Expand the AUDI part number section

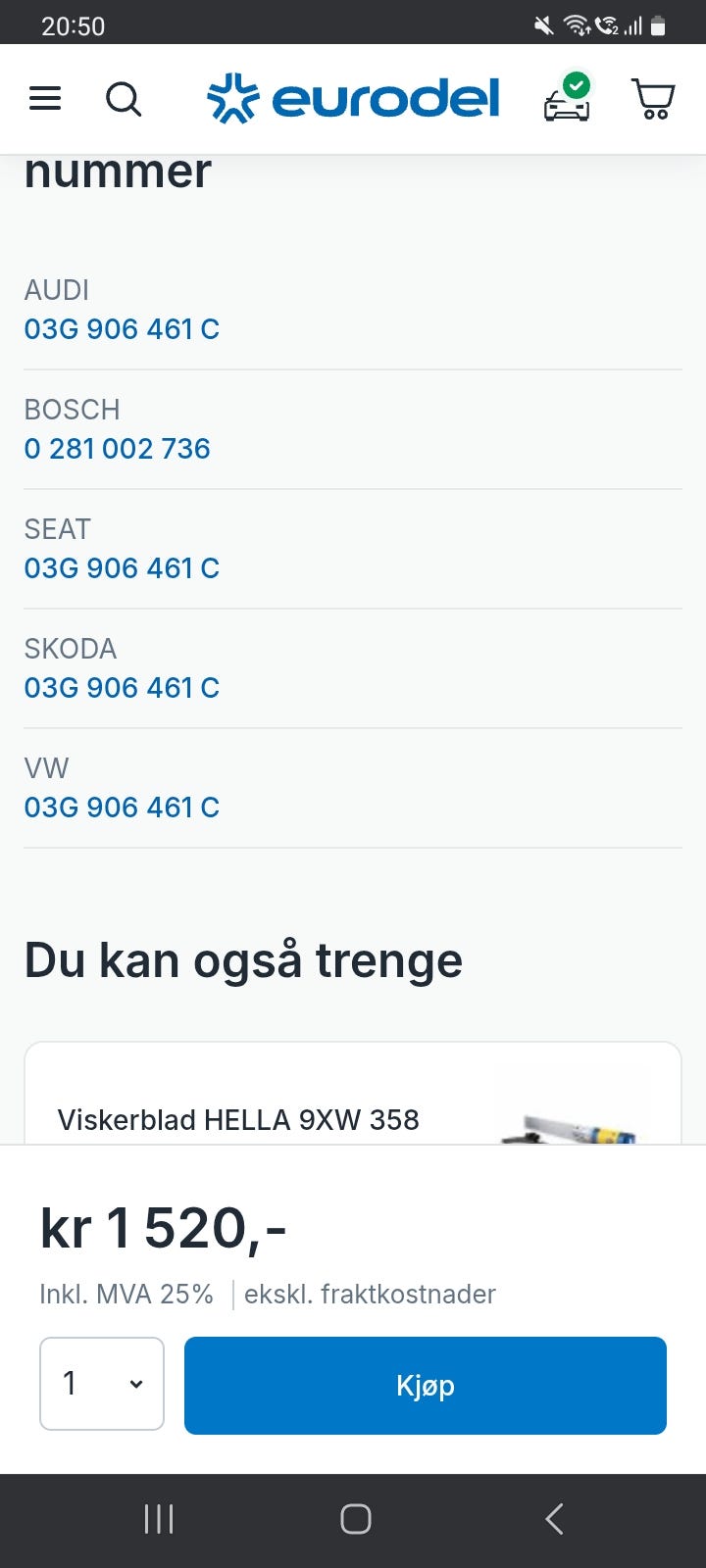pyautogui.click(x=57, y=290)
